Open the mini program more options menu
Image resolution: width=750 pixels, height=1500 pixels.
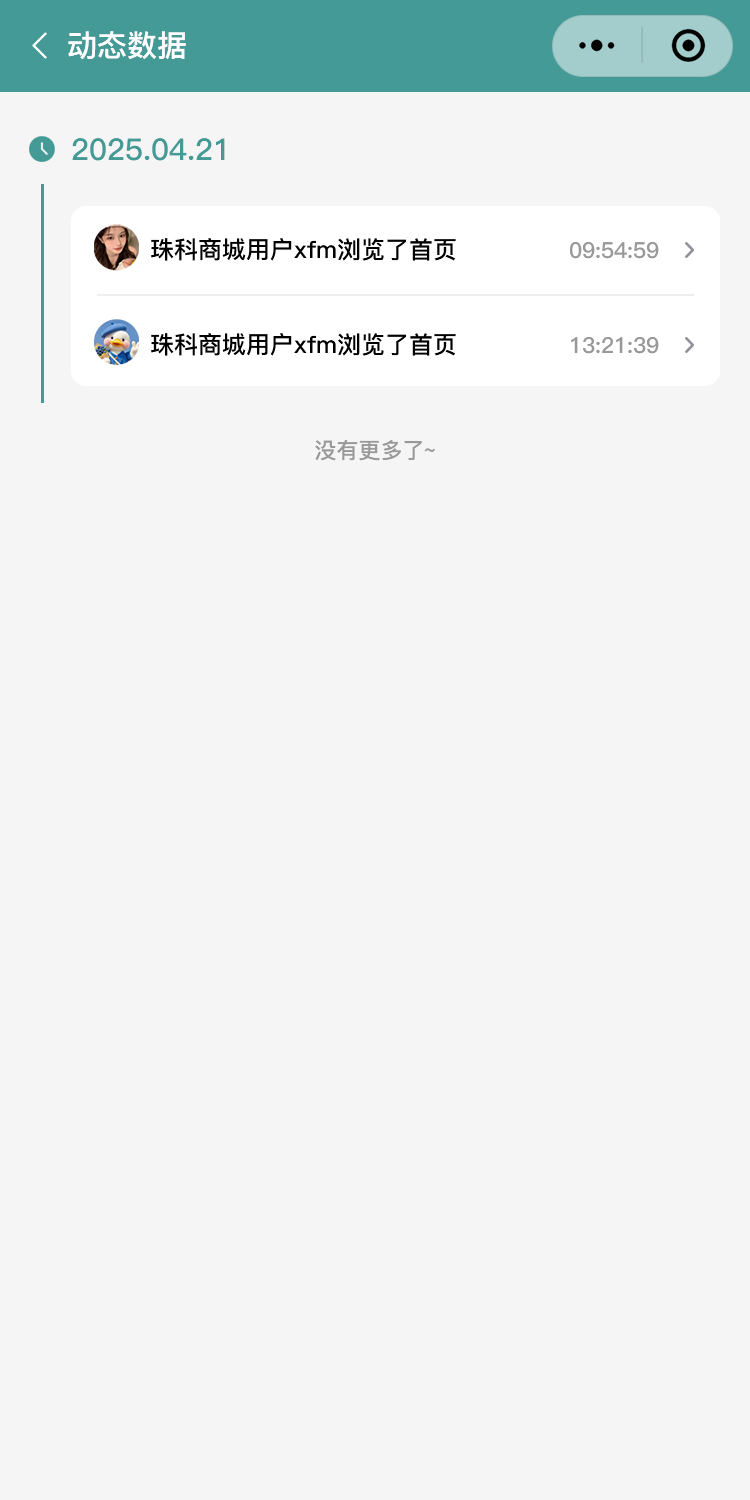pos(597,46)
